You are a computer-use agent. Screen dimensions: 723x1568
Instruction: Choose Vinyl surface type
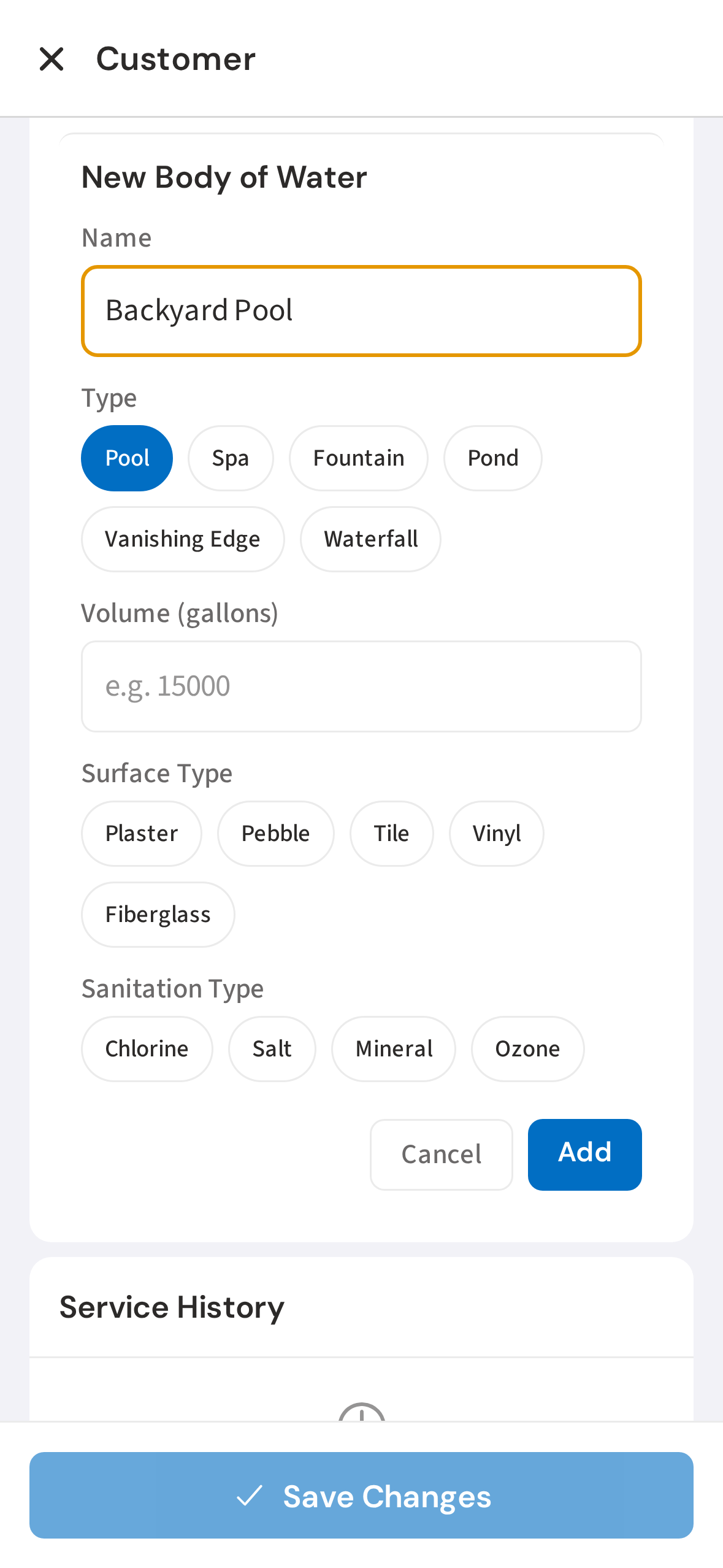(496, 833)
